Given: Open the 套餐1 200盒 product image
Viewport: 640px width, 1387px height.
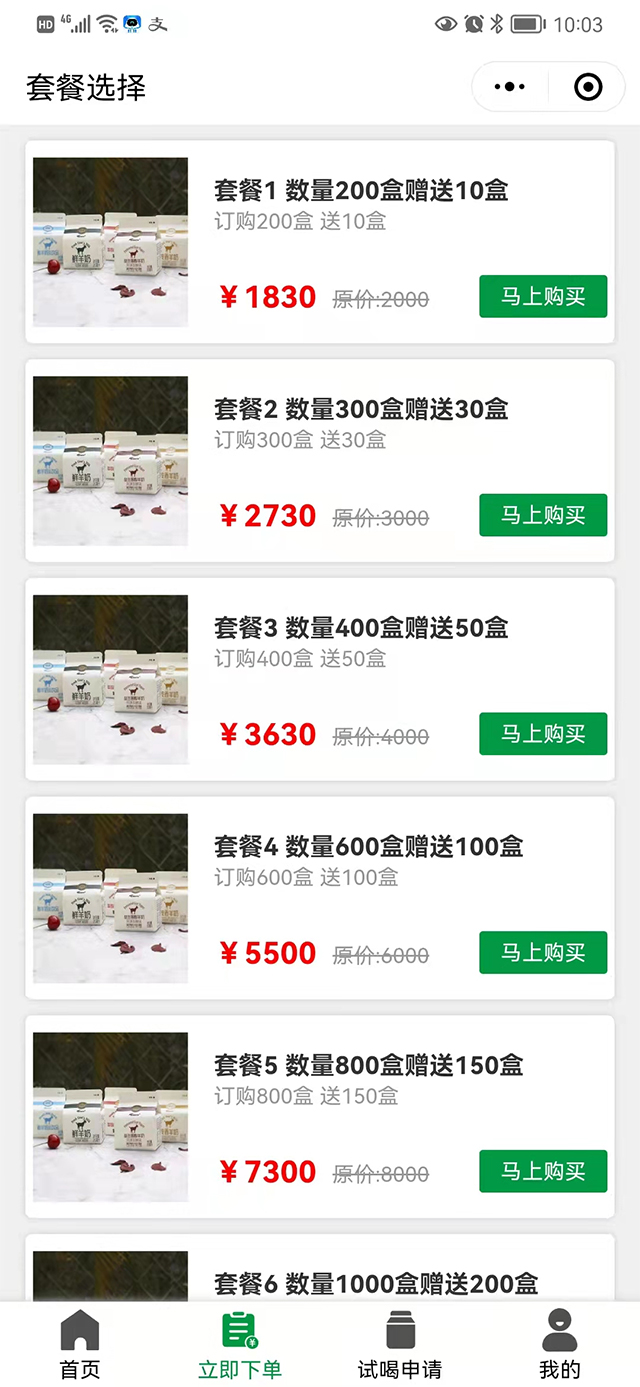Looking at the screenshot, I should (x=111, y=242).
